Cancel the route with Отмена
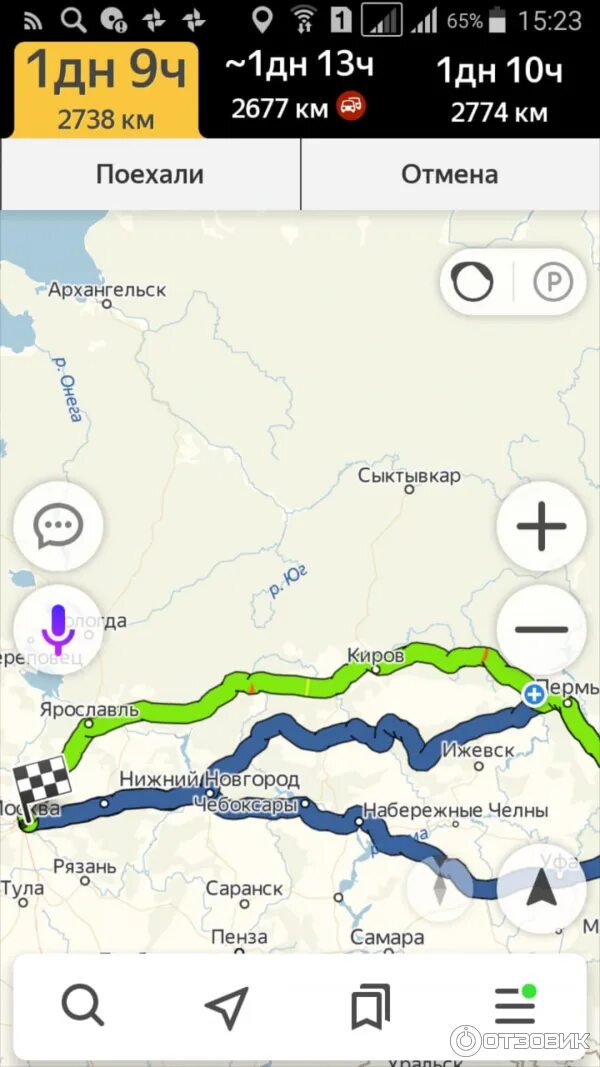Viewport: 600px width, 1067px height. pyautogui.click(x=450, y=174)
